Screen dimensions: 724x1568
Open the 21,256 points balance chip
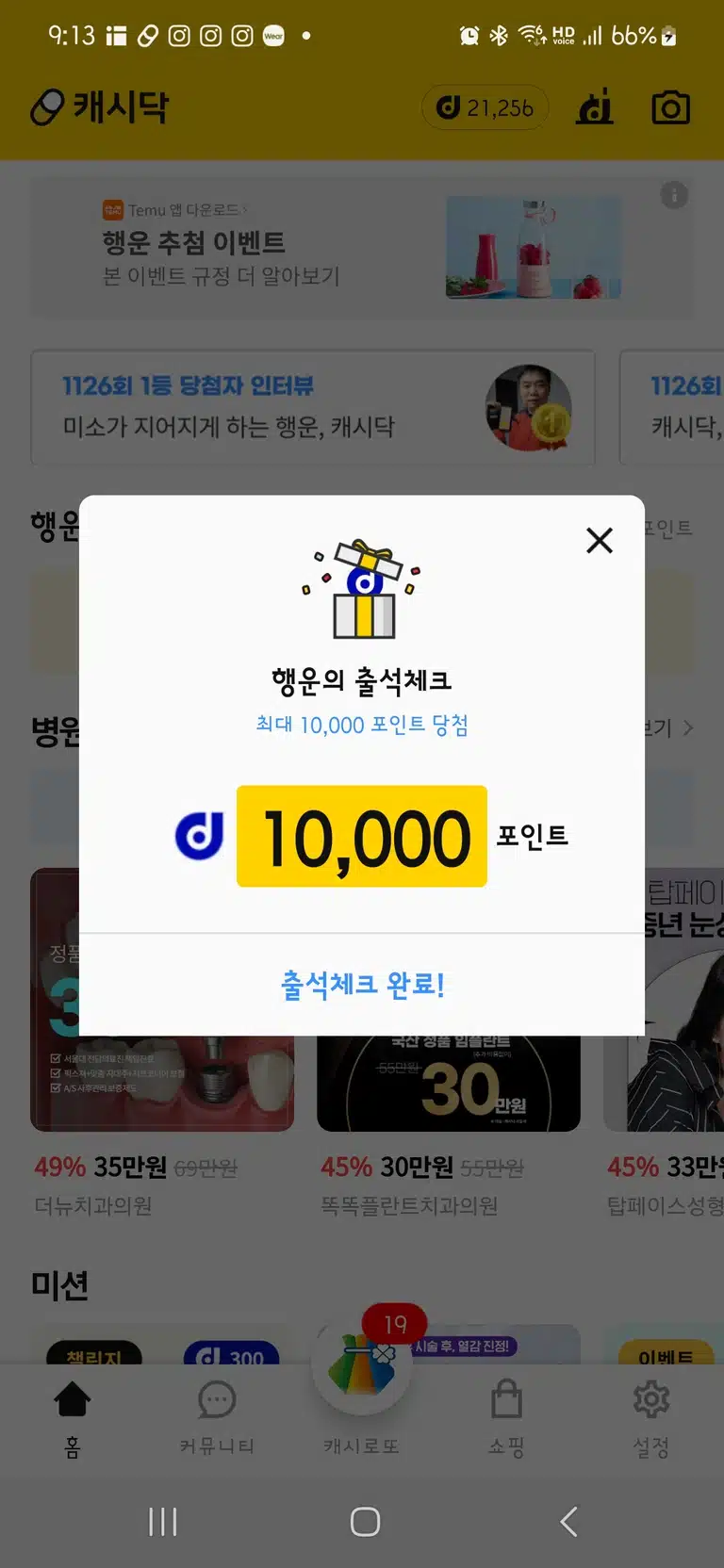485,108
